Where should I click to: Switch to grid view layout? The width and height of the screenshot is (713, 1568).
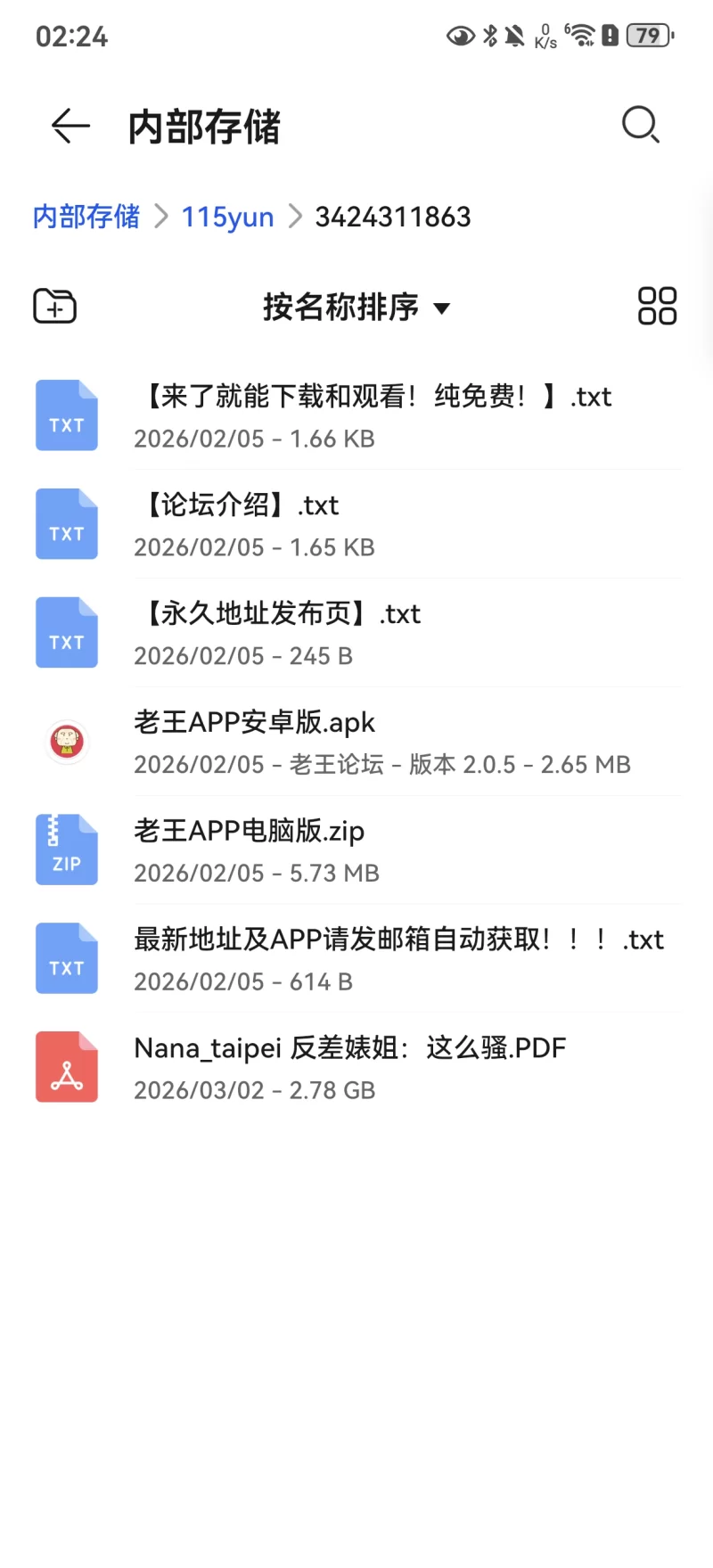657,307
